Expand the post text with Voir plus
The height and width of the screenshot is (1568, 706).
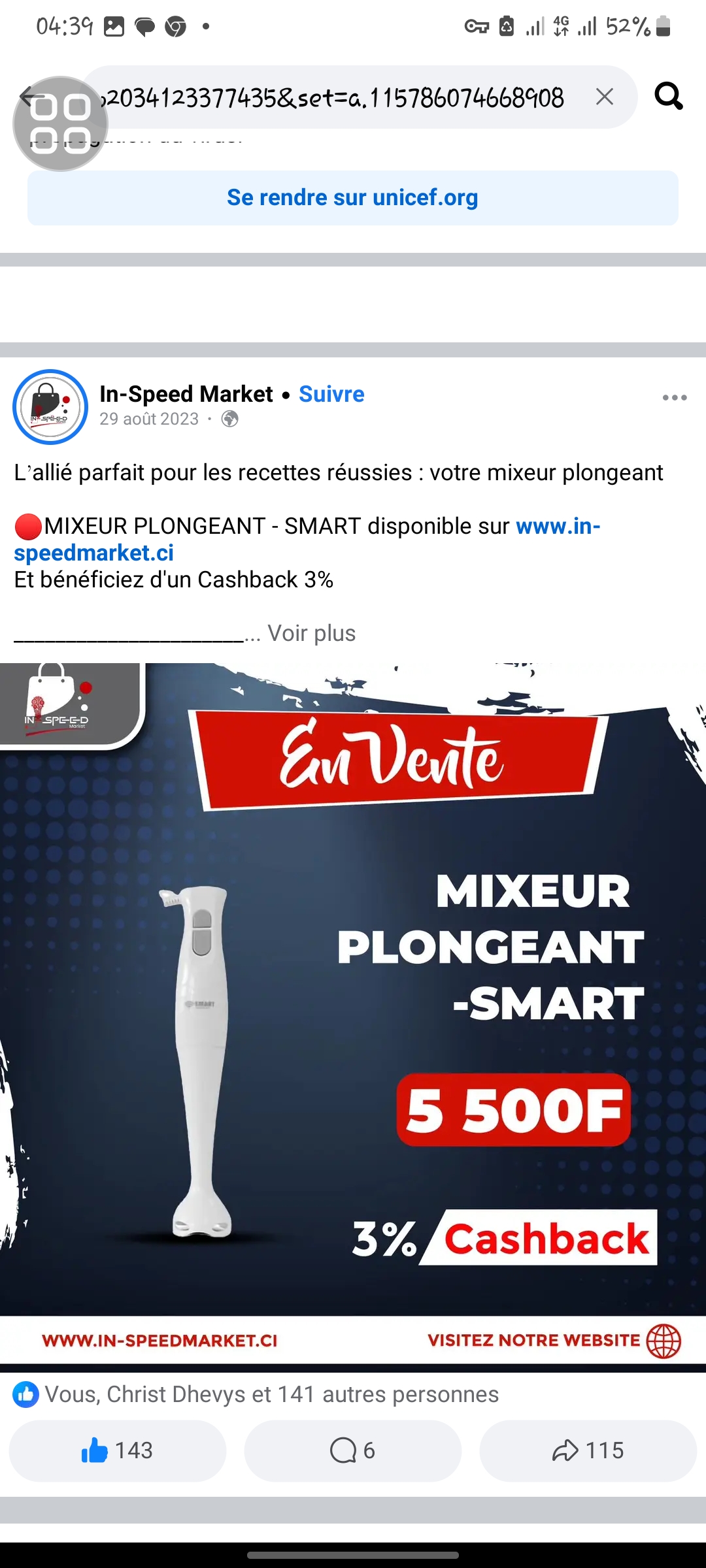312,633
